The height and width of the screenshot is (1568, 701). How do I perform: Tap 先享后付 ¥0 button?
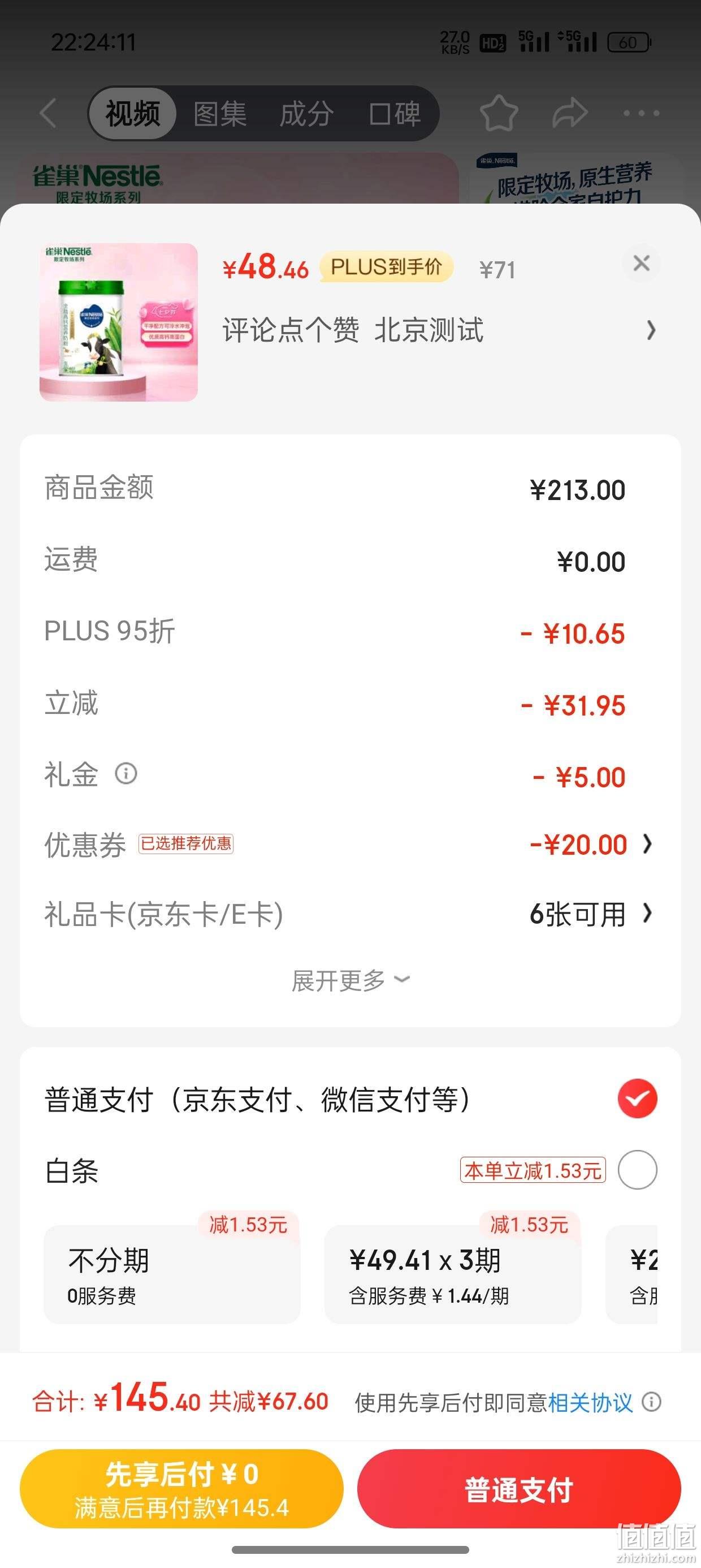[181, 1489]
